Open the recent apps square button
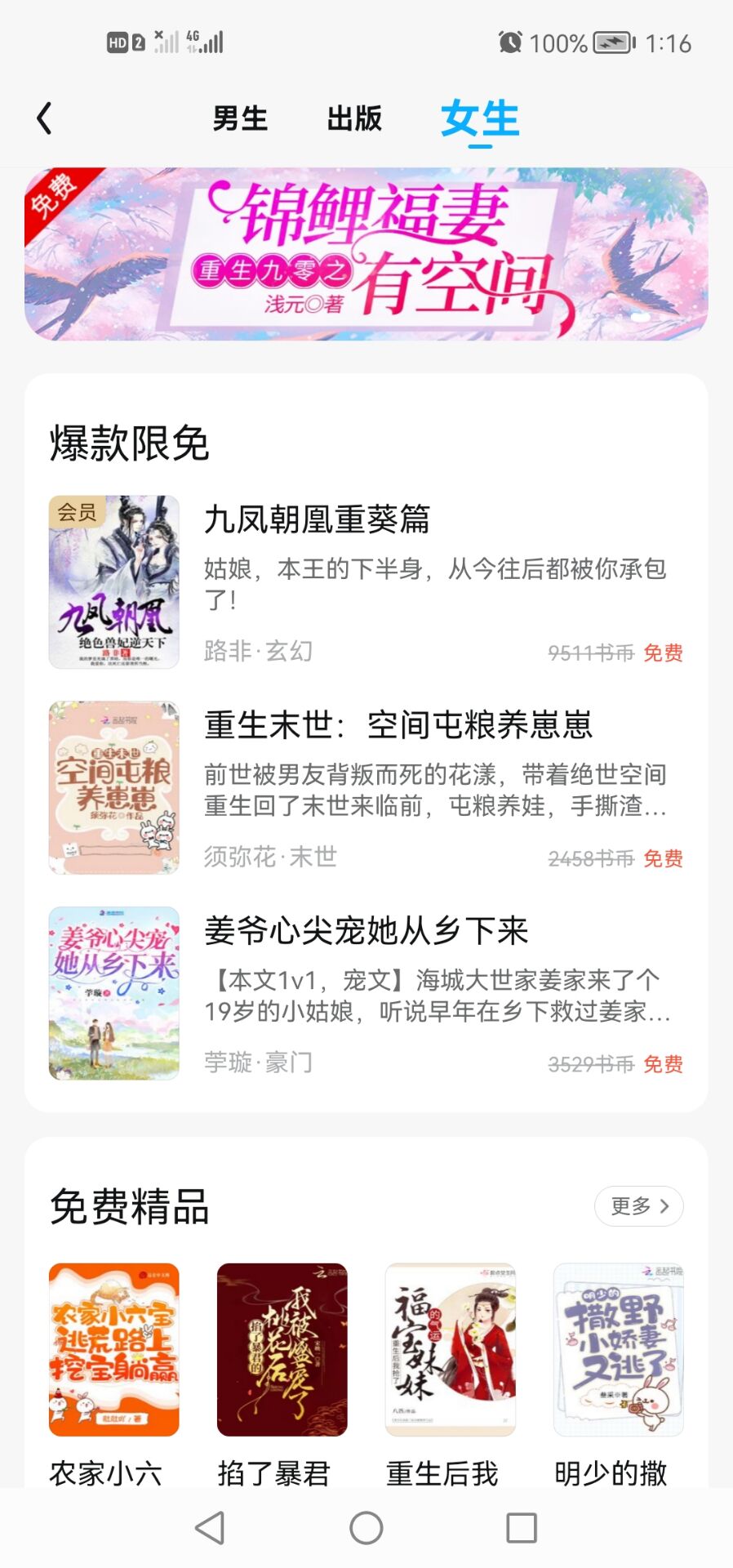Image resolution: width=733 pixels, height=1568 pixels. (x=522, y=1528)
